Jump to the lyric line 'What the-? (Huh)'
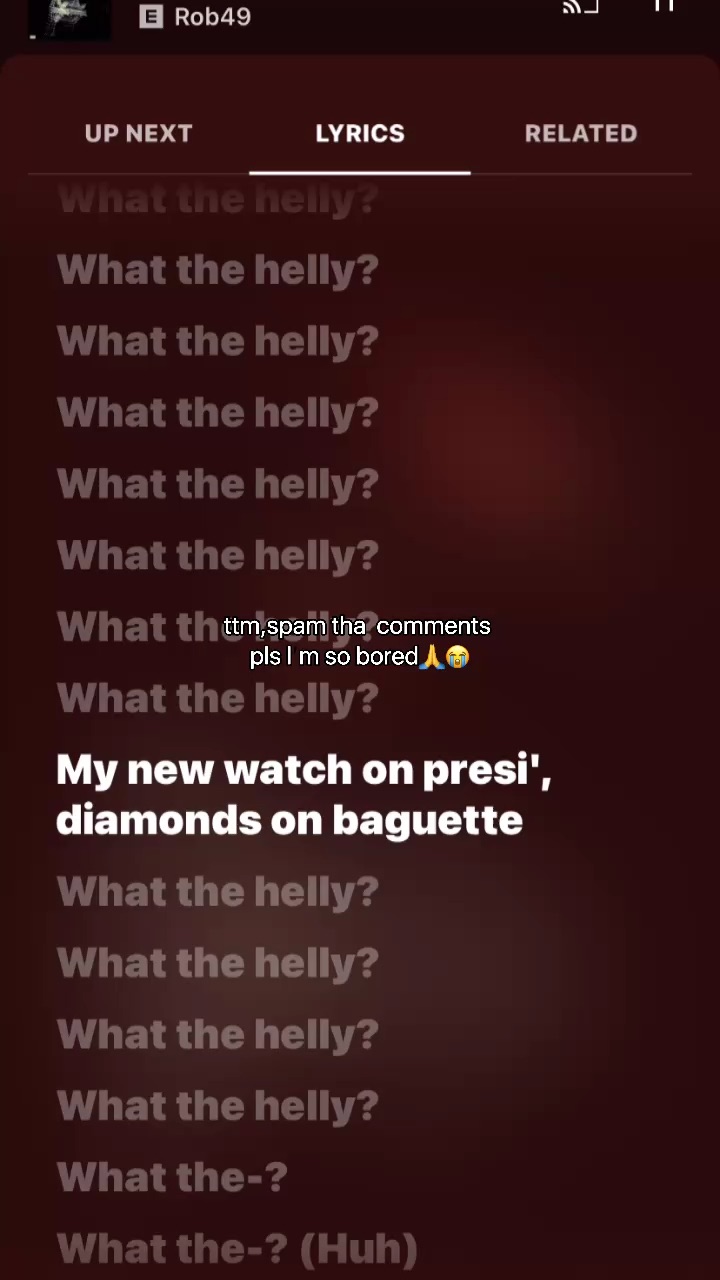This screenshot has height=1280, width=720. [237, 1248]
